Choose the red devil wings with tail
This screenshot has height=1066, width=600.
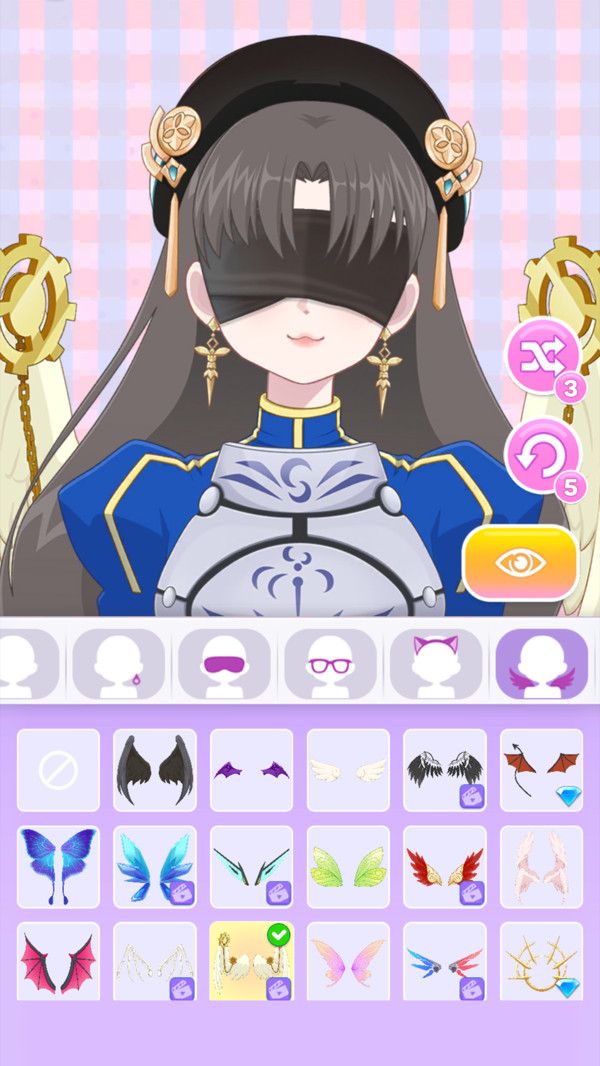point(541,770)
